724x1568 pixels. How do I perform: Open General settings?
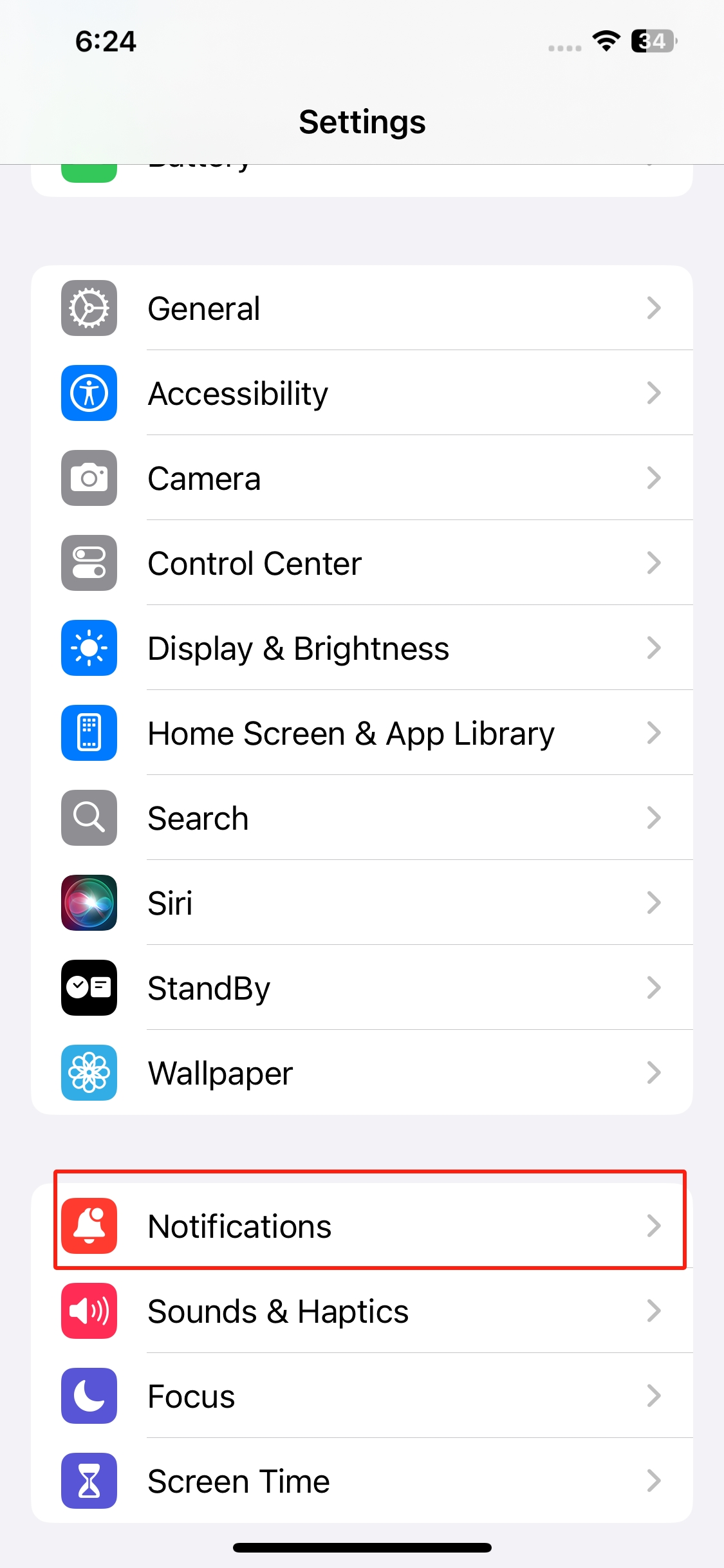coord(360,308)
